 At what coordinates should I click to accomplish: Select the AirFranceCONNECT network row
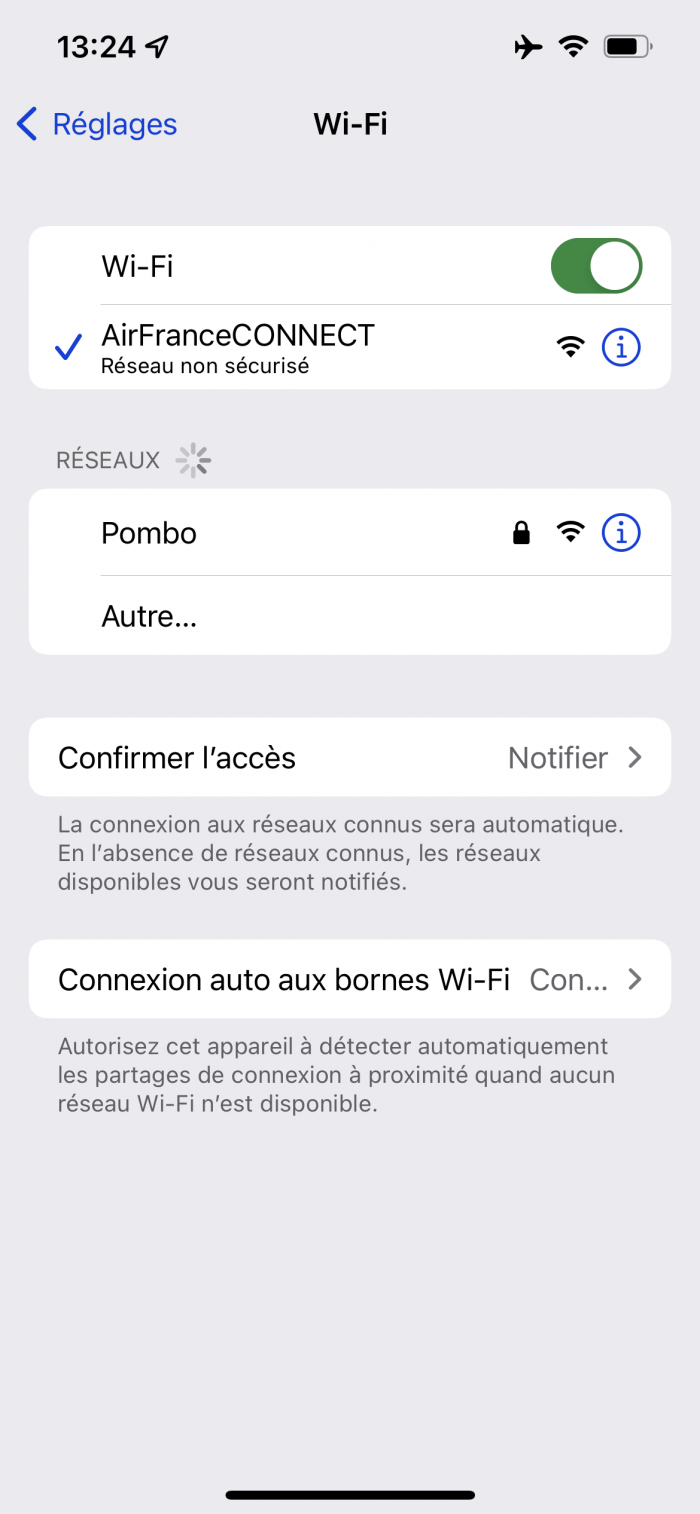coord(300,347)
